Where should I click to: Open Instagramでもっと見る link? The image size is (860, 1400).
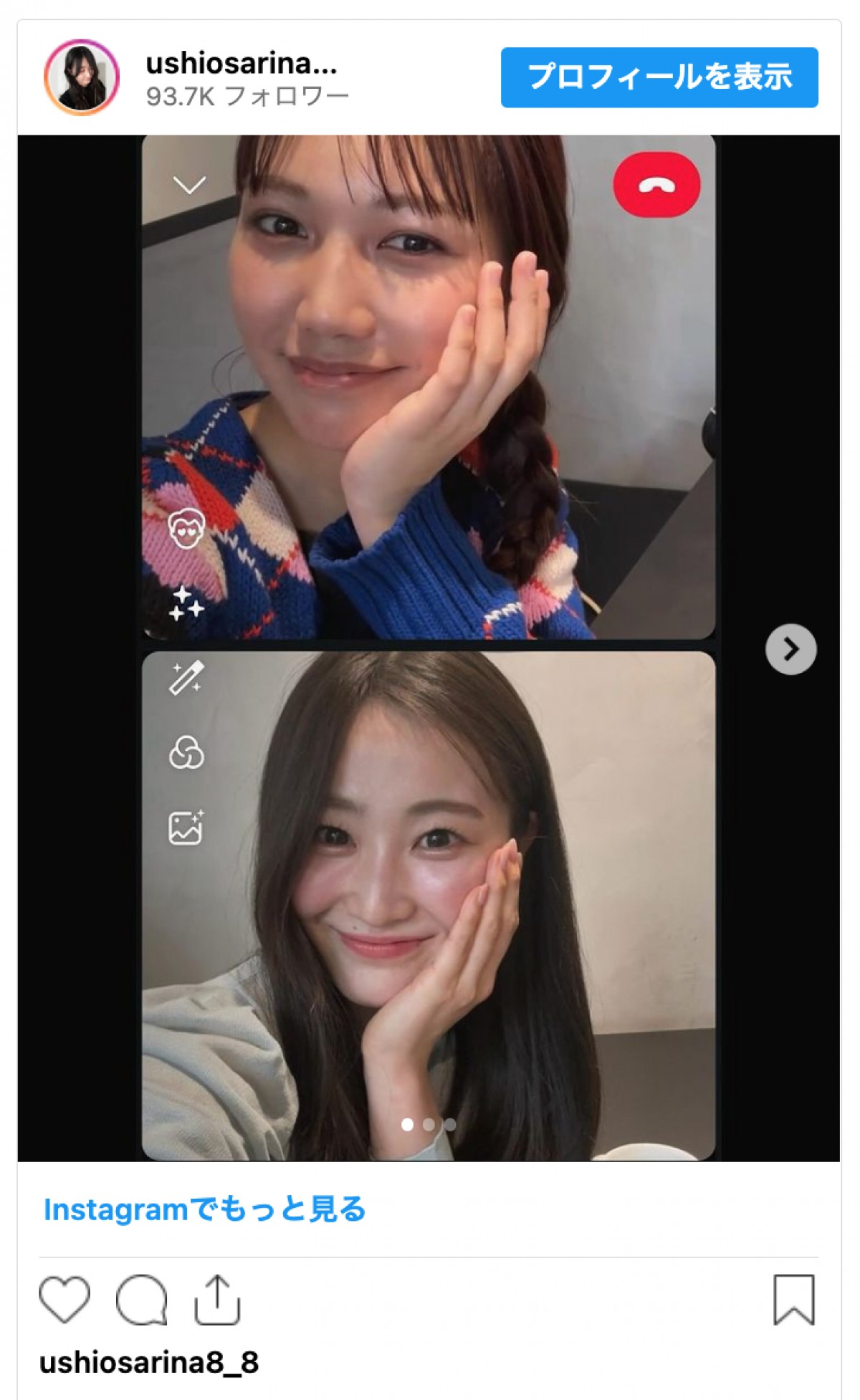[205, 1209]
